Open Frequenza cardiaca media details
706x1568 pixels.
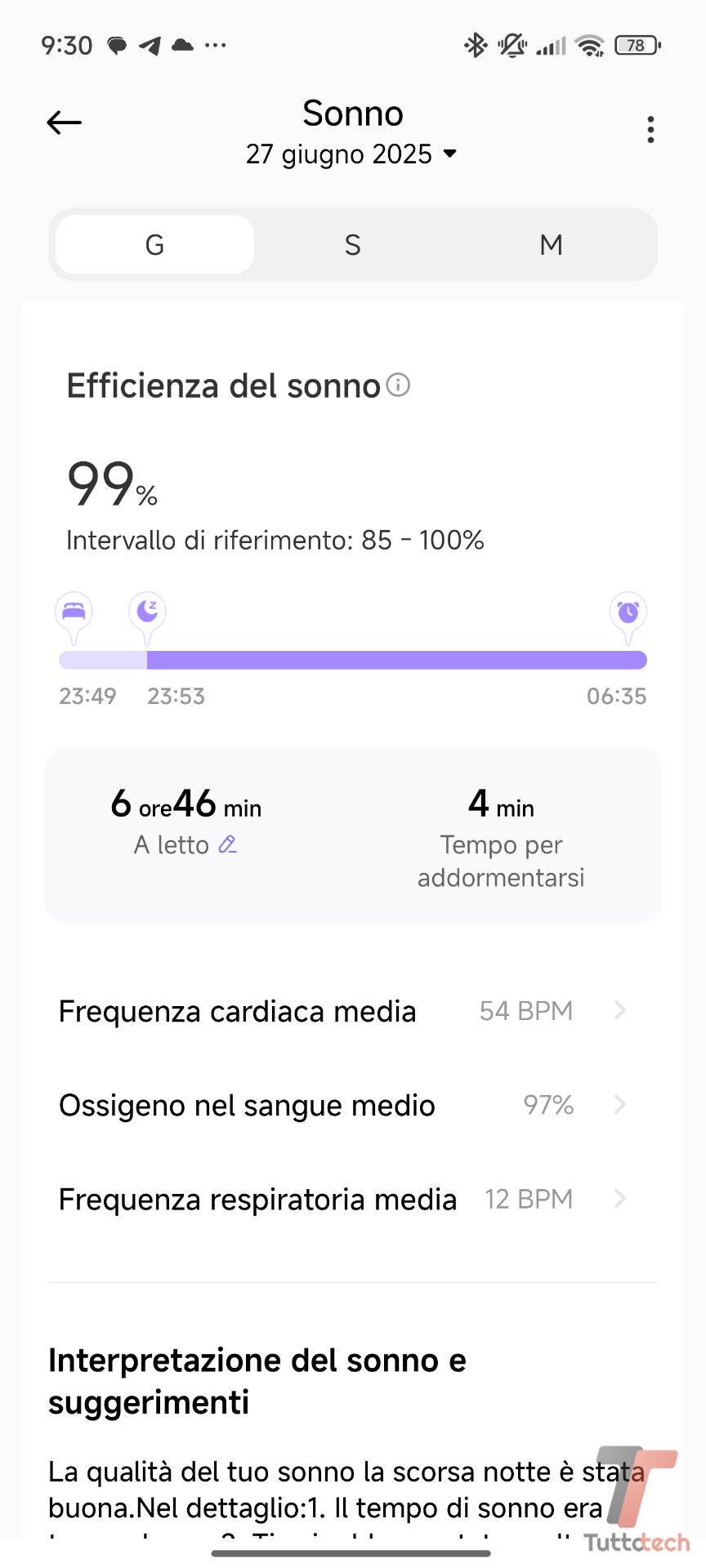point(343,1011)
